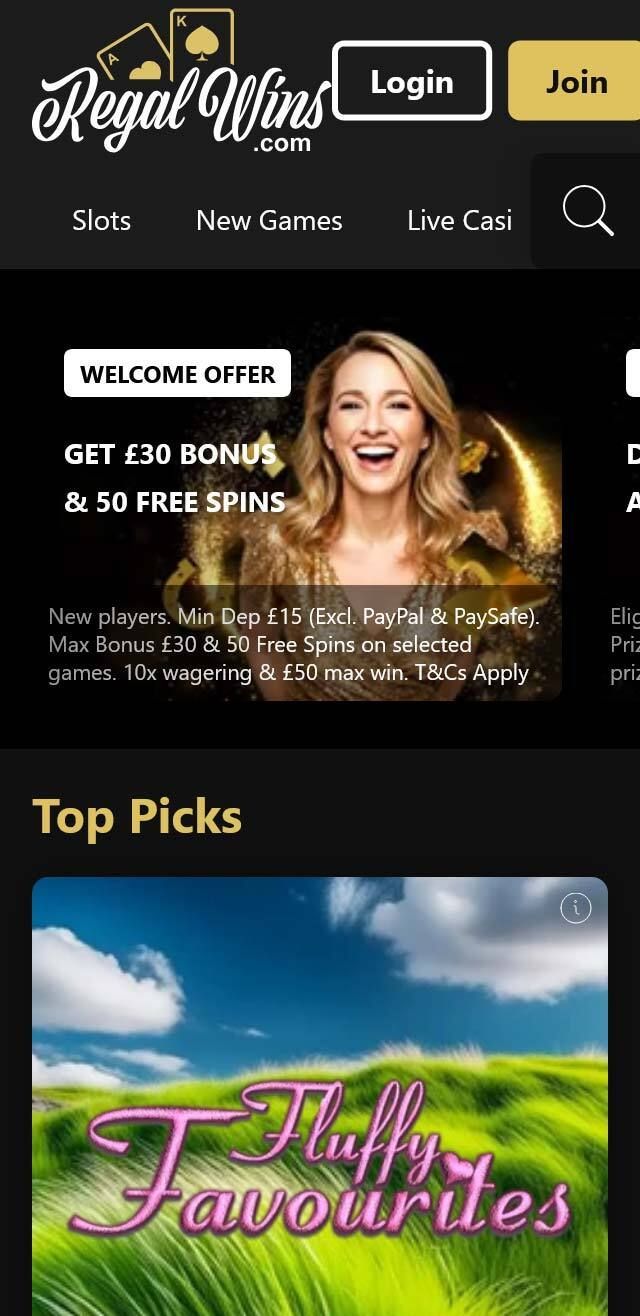The width and height of the screenshot is (640, 1316).
Task: Tap the Join button
Action: [575, 81]
